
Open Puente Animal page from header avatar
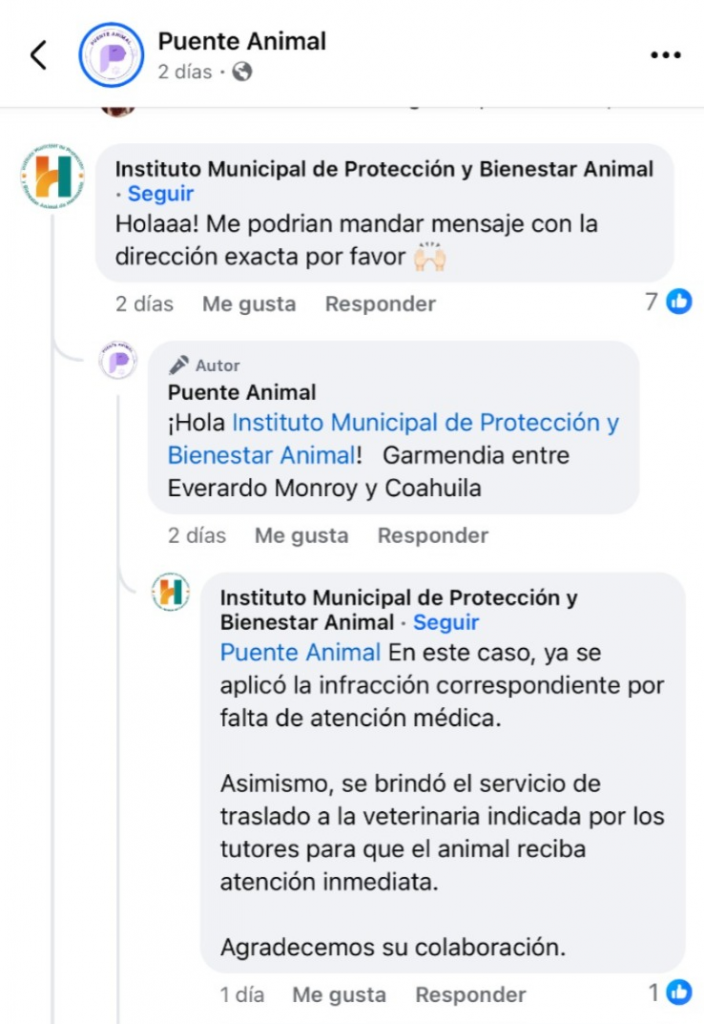point(111,55)
